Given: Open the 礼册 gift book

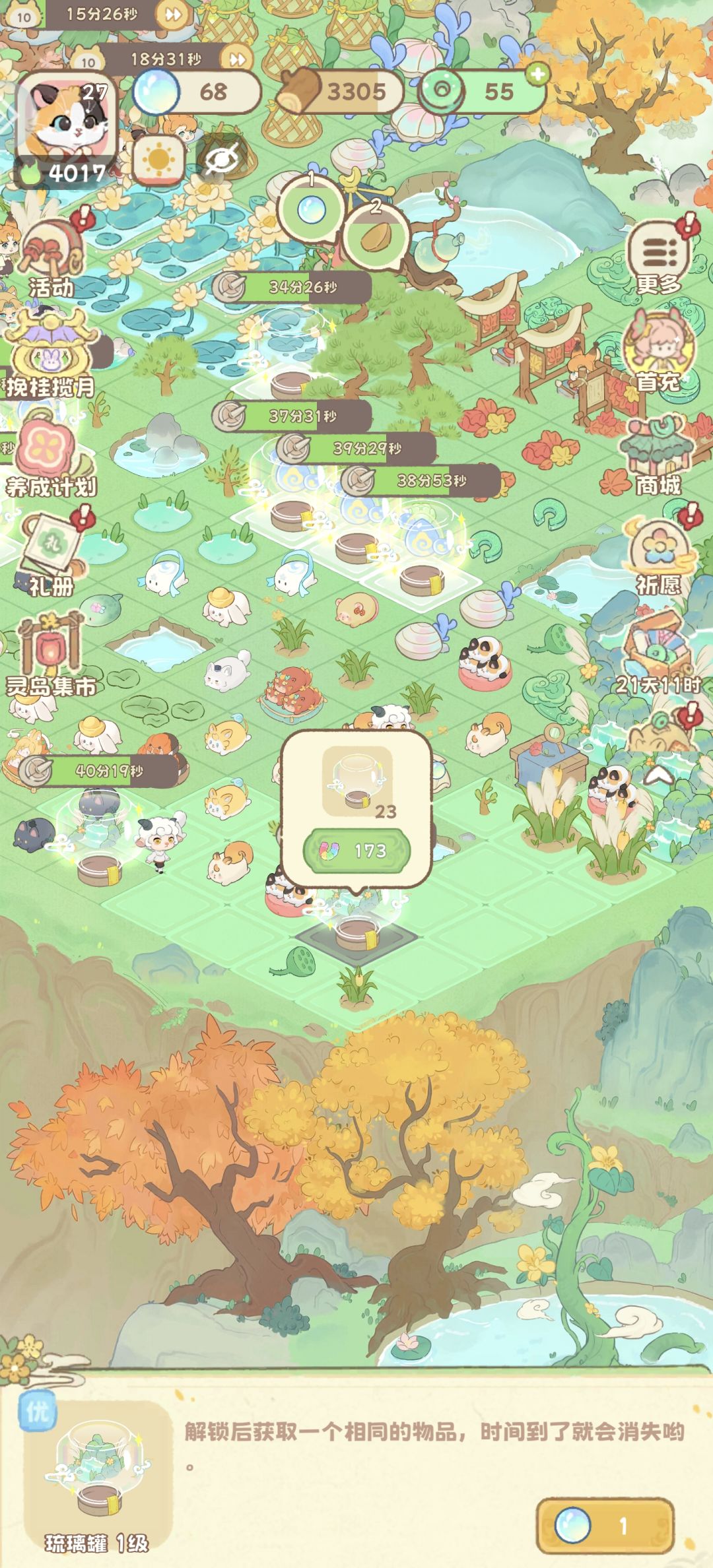Looking at the screenshot, I should coord(52,552).
